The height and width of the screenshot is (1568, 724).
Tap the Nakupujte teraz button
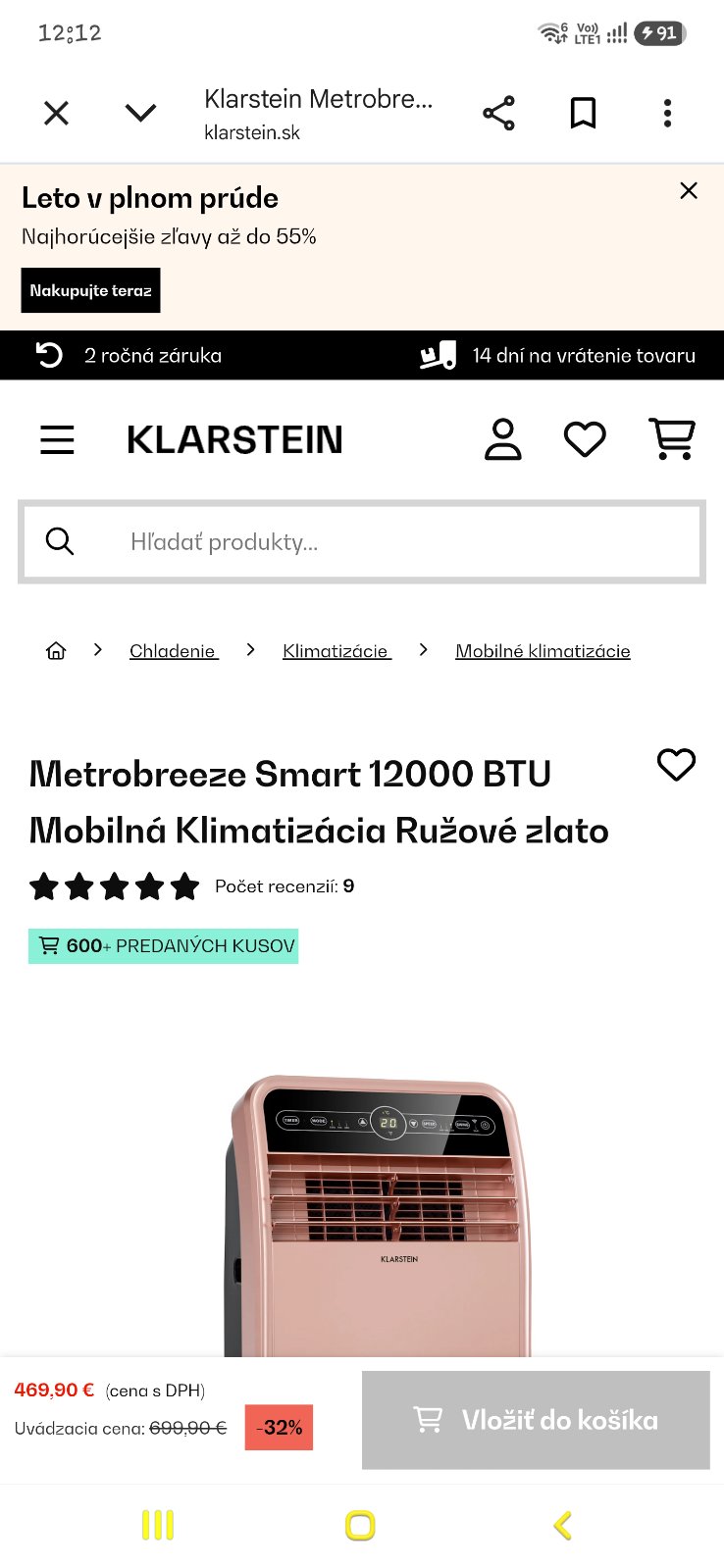click(90, 290)
